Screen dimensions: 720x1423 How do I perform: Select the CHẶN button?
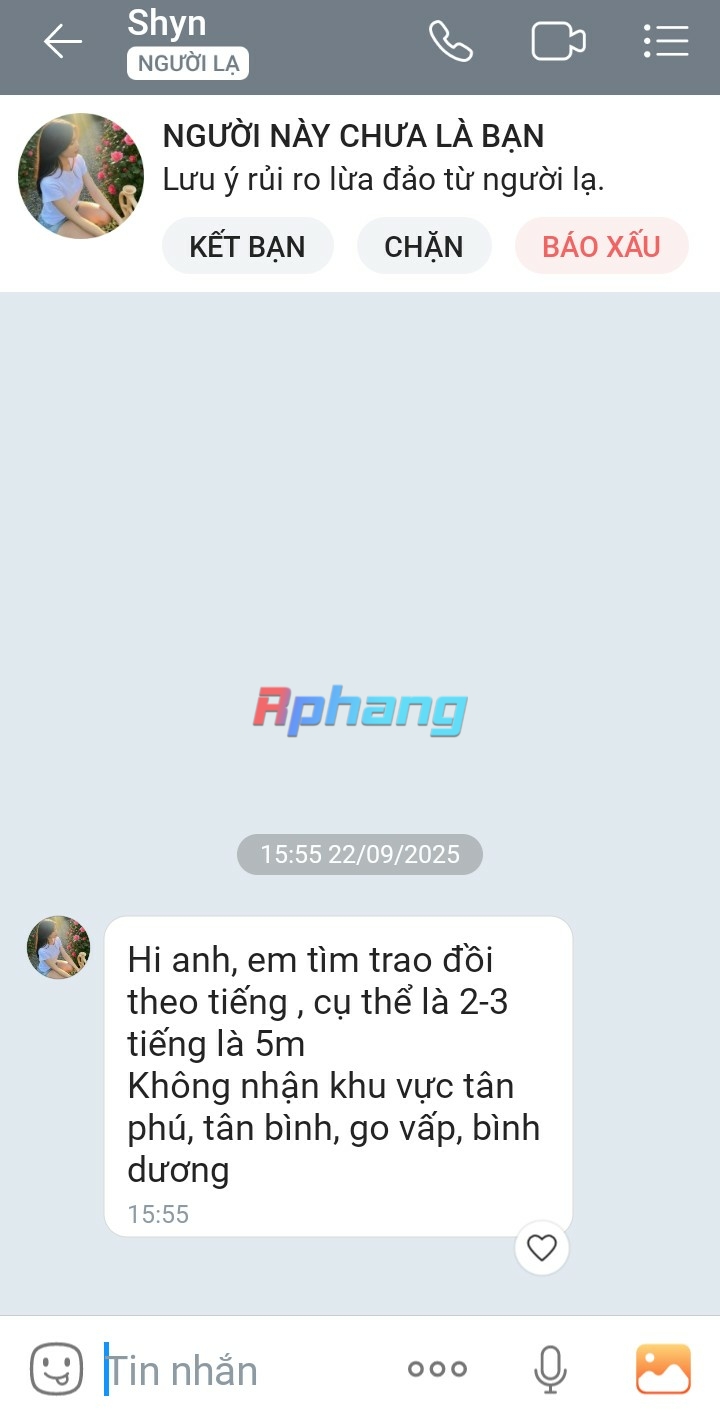coord(424,246)
